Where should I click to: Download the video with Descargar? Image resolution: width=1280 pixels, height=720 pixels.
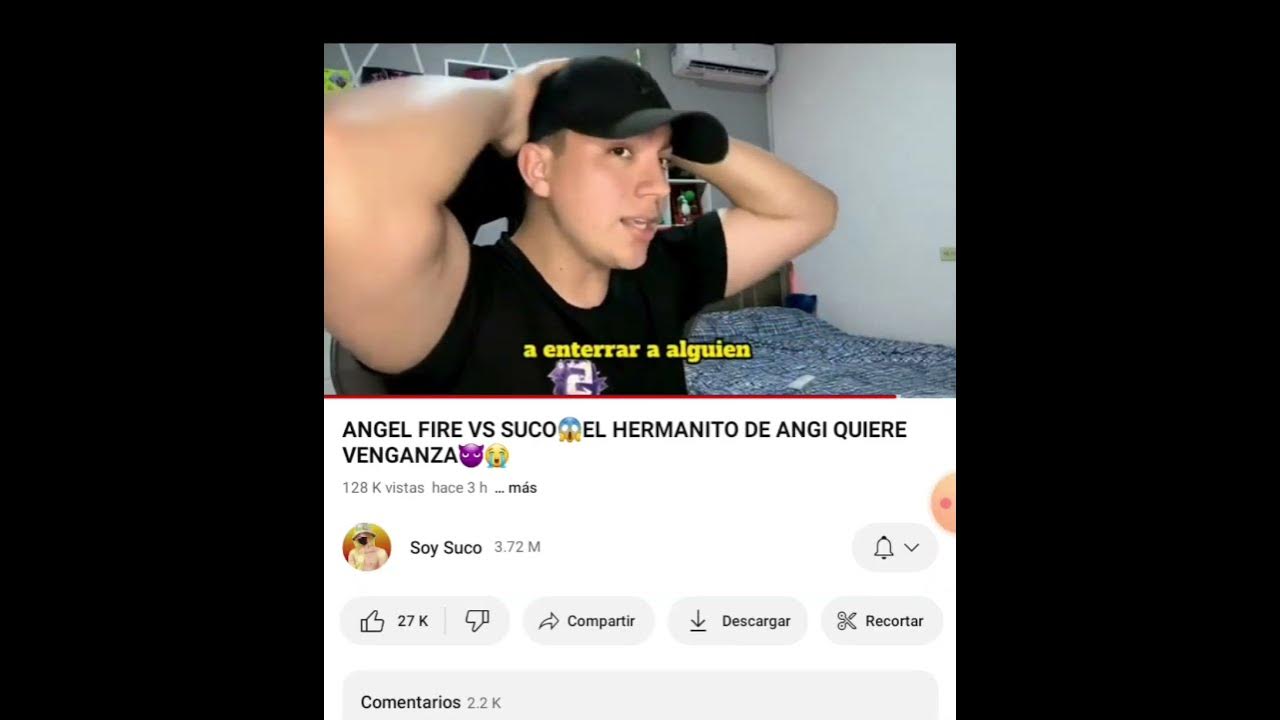pos(738,621)
